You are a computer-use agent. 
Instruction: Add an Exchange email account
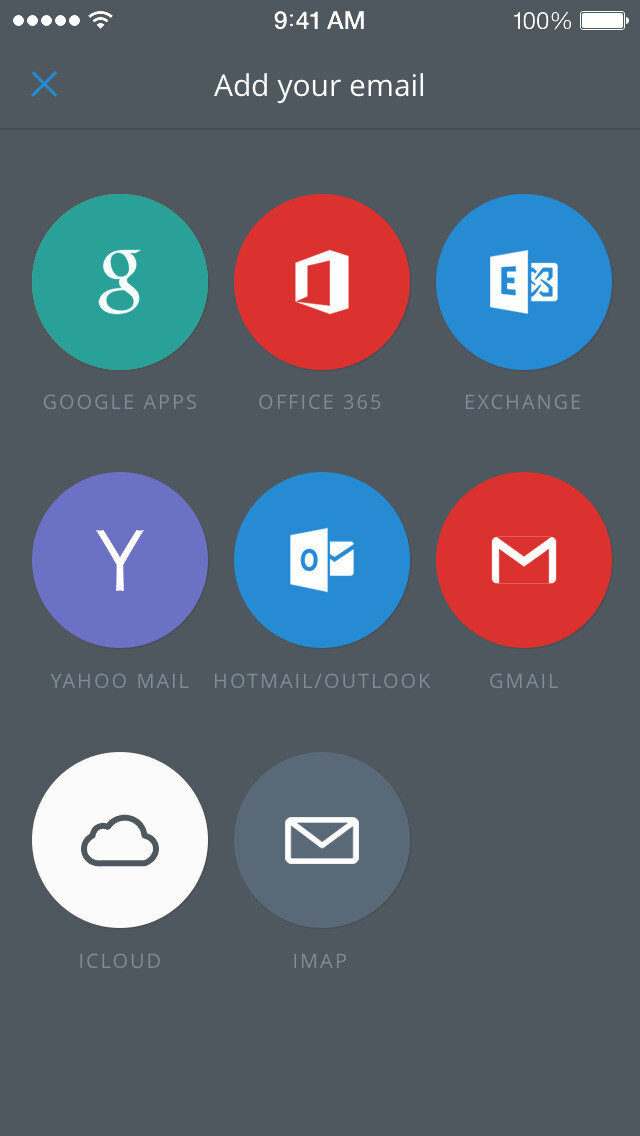523,282
